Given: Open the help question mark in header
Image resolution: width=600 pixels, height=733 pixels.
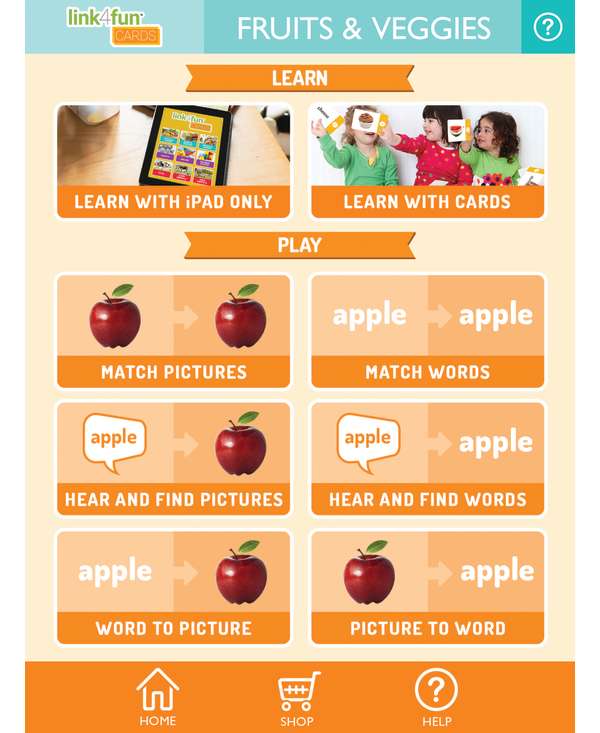Looking at the screenshot, I should click(548, 27).
